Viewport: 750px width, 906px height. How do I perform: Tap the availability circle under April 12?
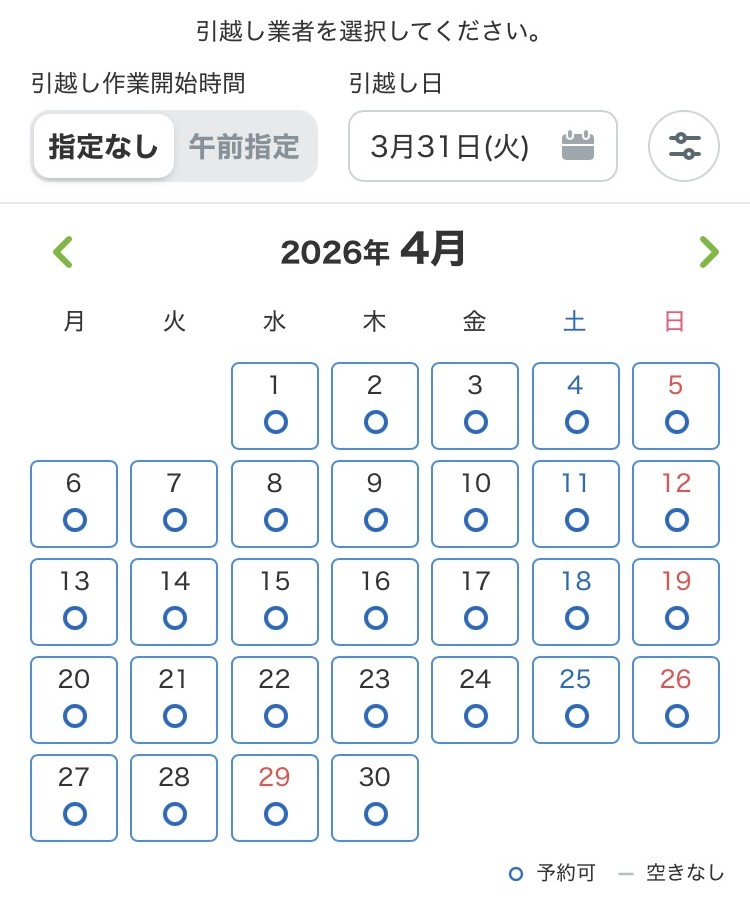point(676,519)
